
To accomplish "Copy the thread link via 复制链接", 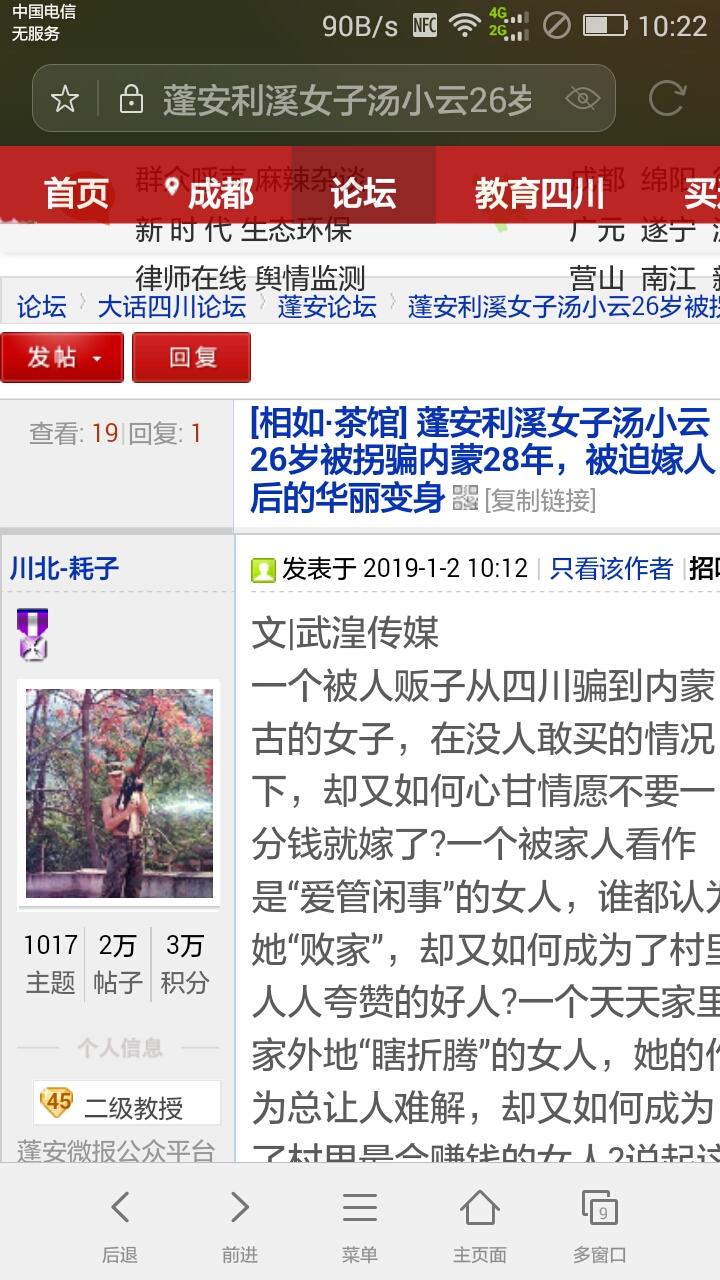I will tap(540, 499).
